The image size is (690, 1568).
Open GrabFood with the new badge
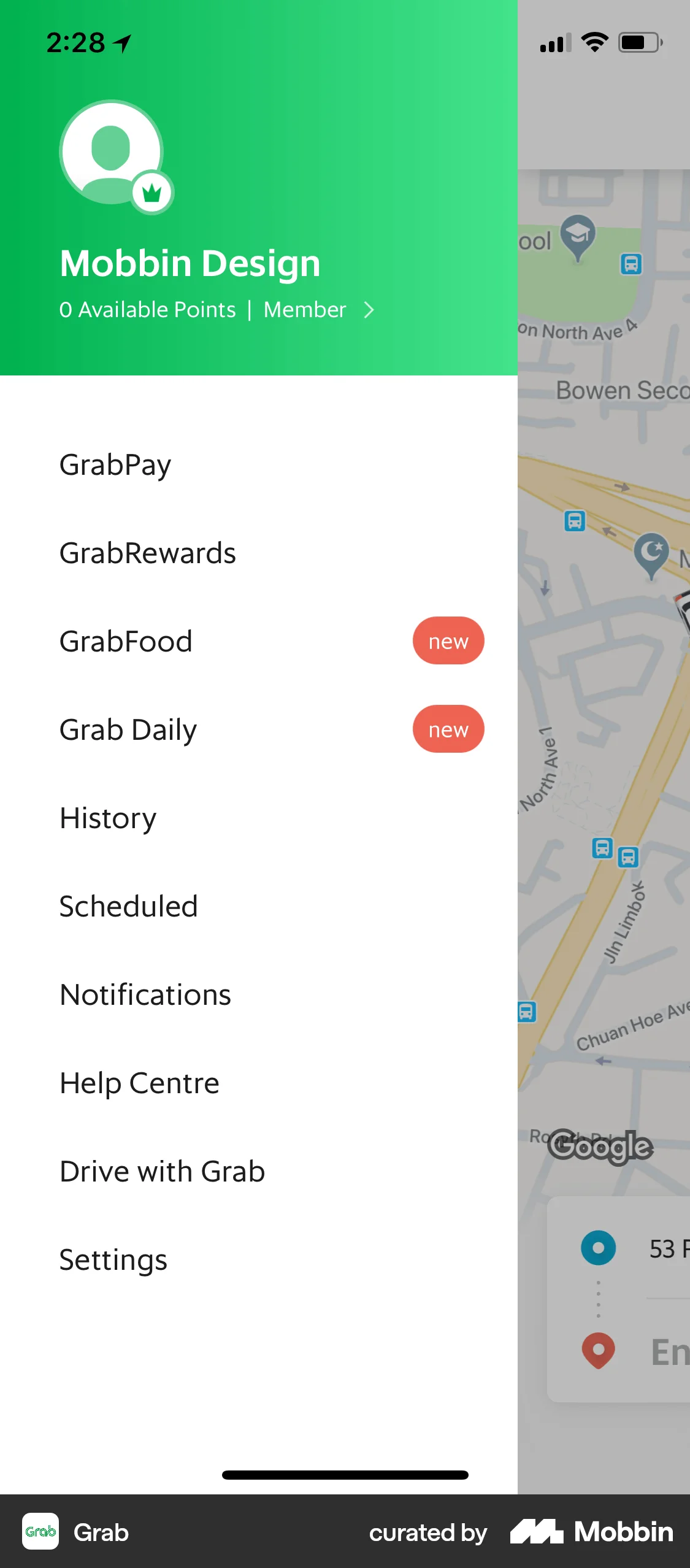coord(126,641)
